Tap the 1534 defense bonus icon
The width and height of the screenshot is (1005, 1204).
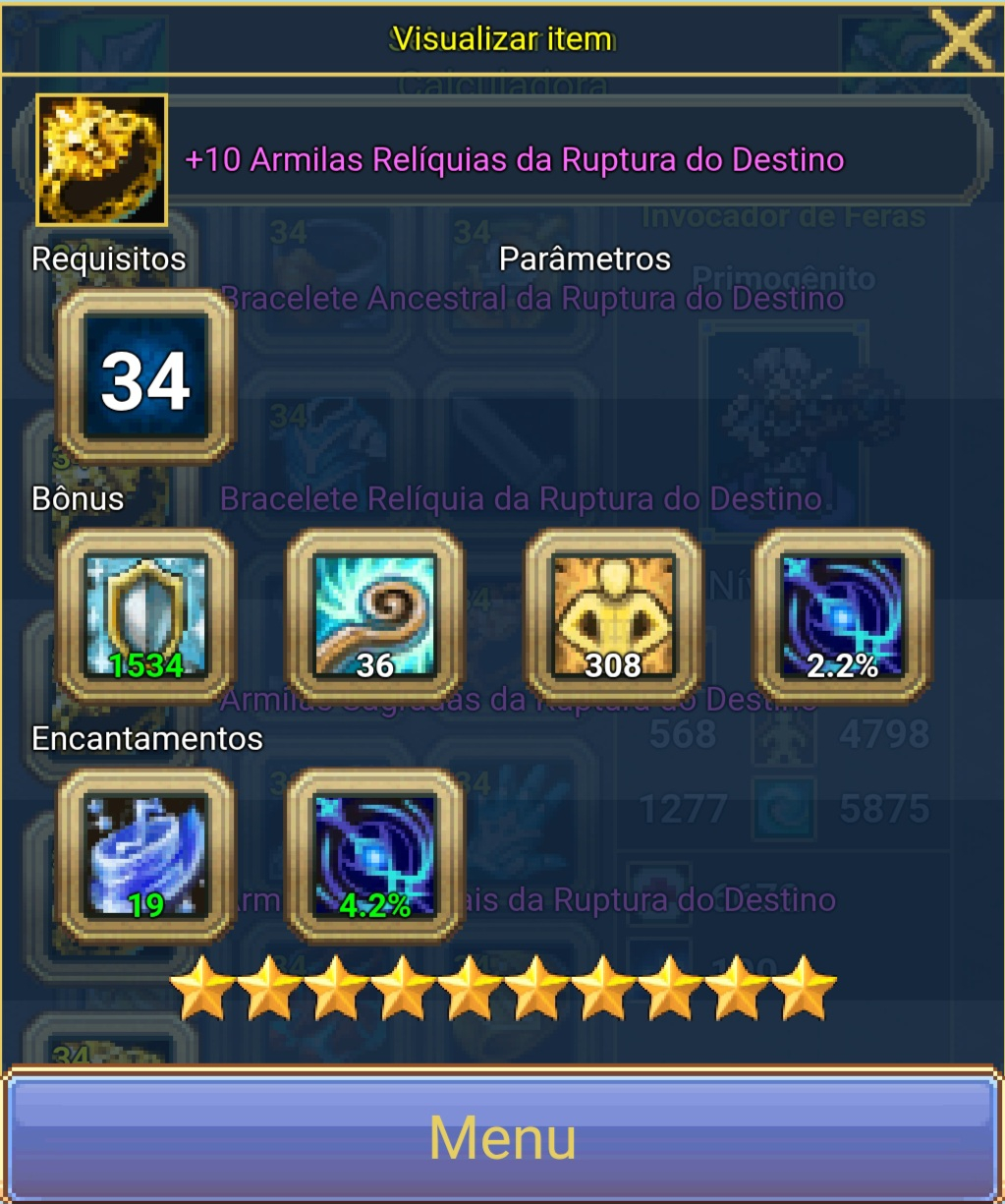145,616
